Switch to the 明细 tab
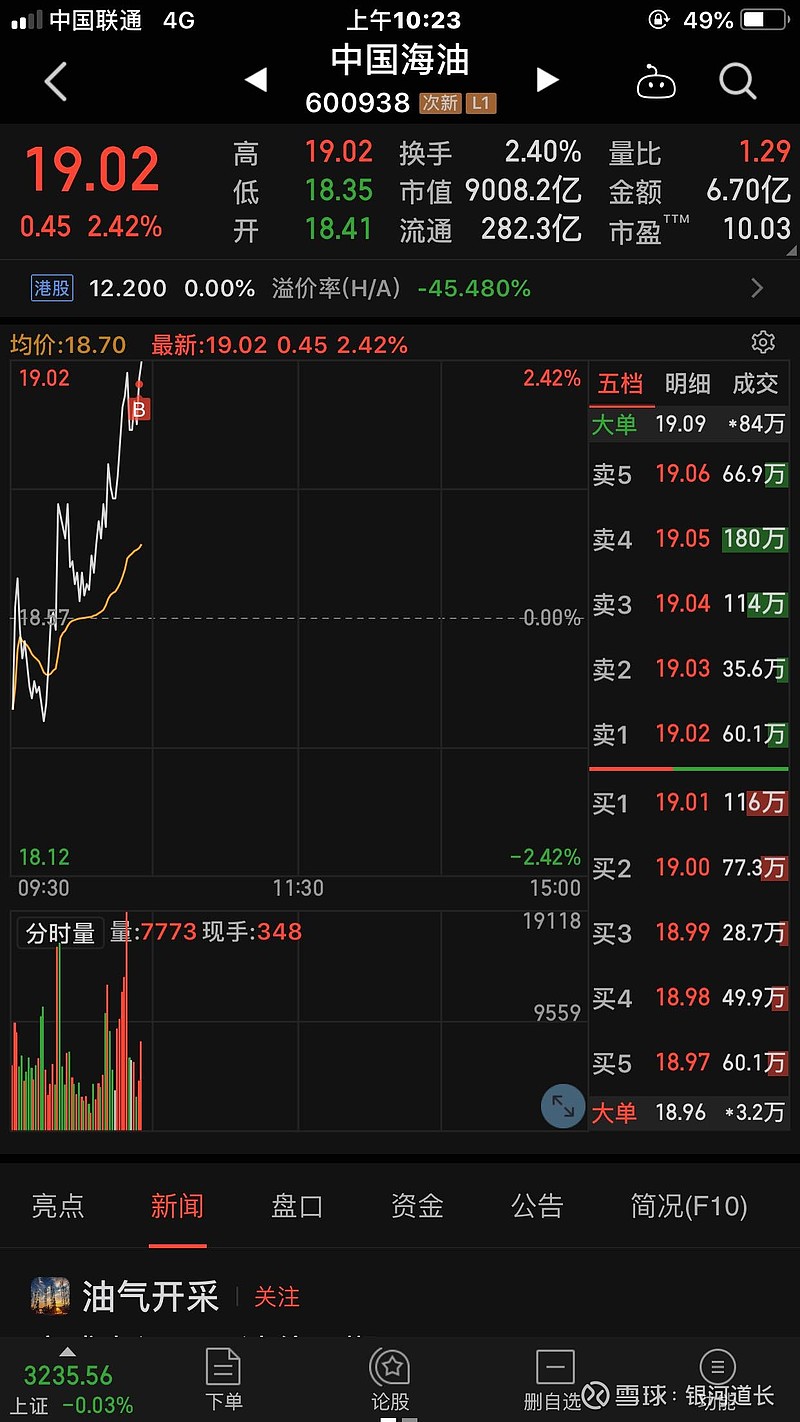This screenshot has height=1422, width=800. pos(688,384)
